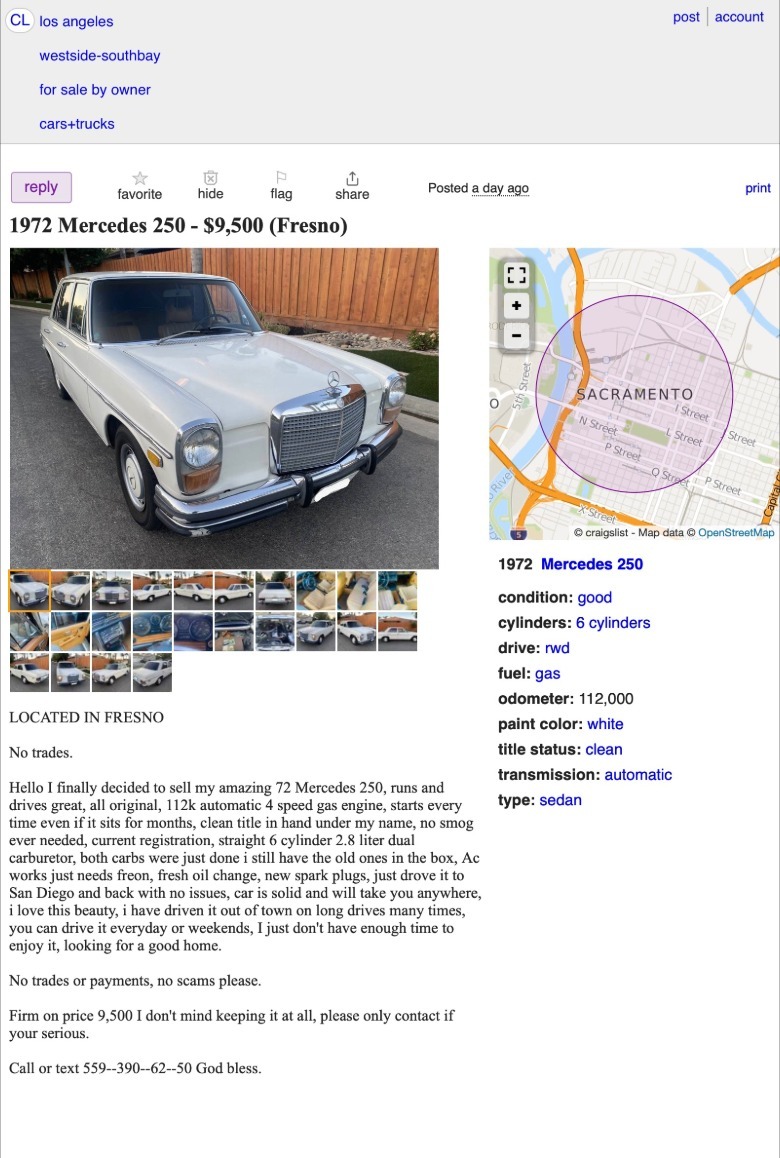Flag this listing
This screenshot has width=780, height=1158.
tap(281, 185)
